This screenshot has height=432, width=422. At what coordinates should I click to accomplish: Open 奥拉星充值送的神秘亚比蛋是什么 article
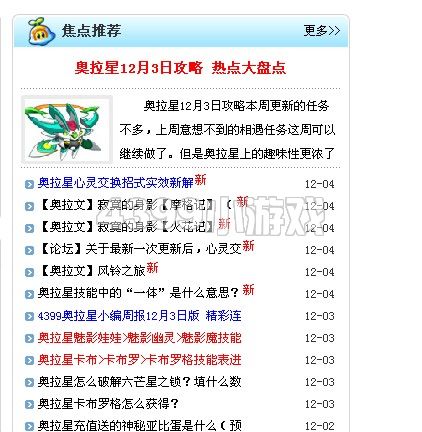click(x=139, y=425)
